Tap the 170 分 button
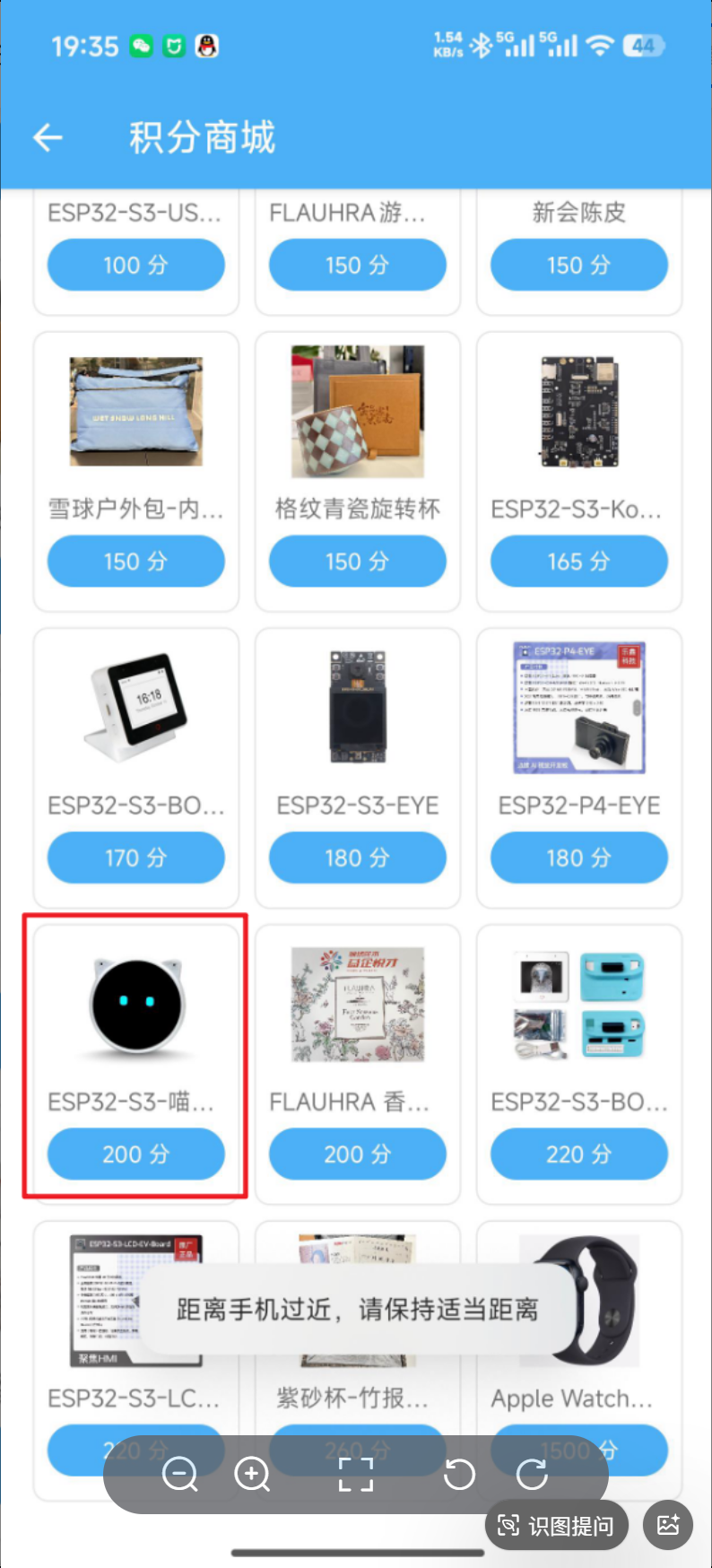 [x=136, y=858]
